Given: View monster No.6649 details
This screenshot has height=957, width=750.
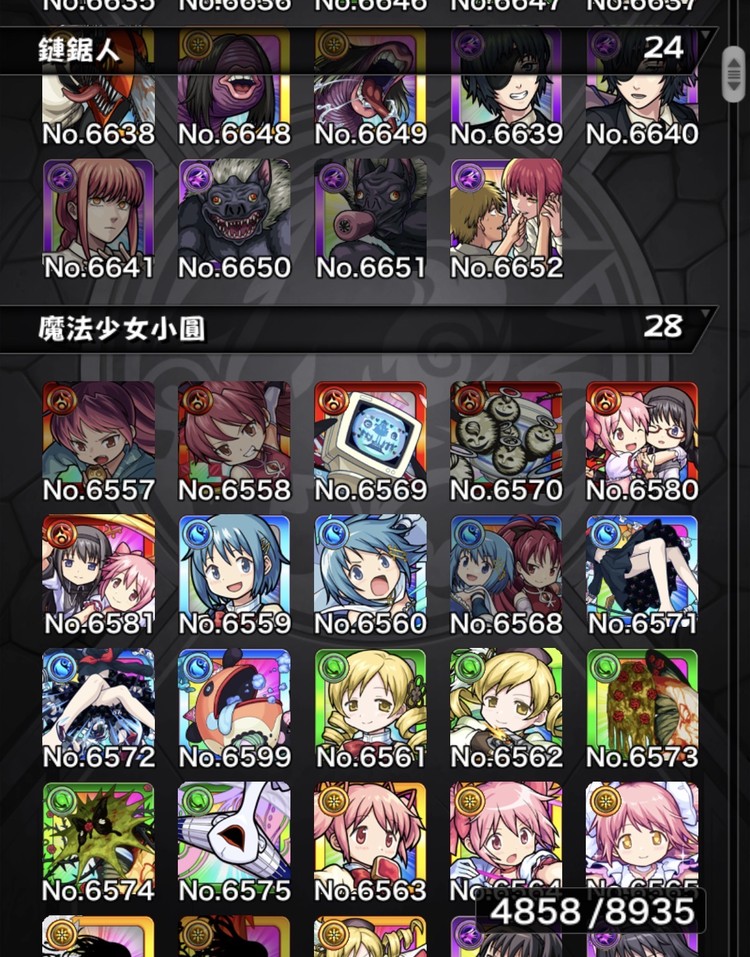Looking at the screenshot, I should (x=370, y=88).
